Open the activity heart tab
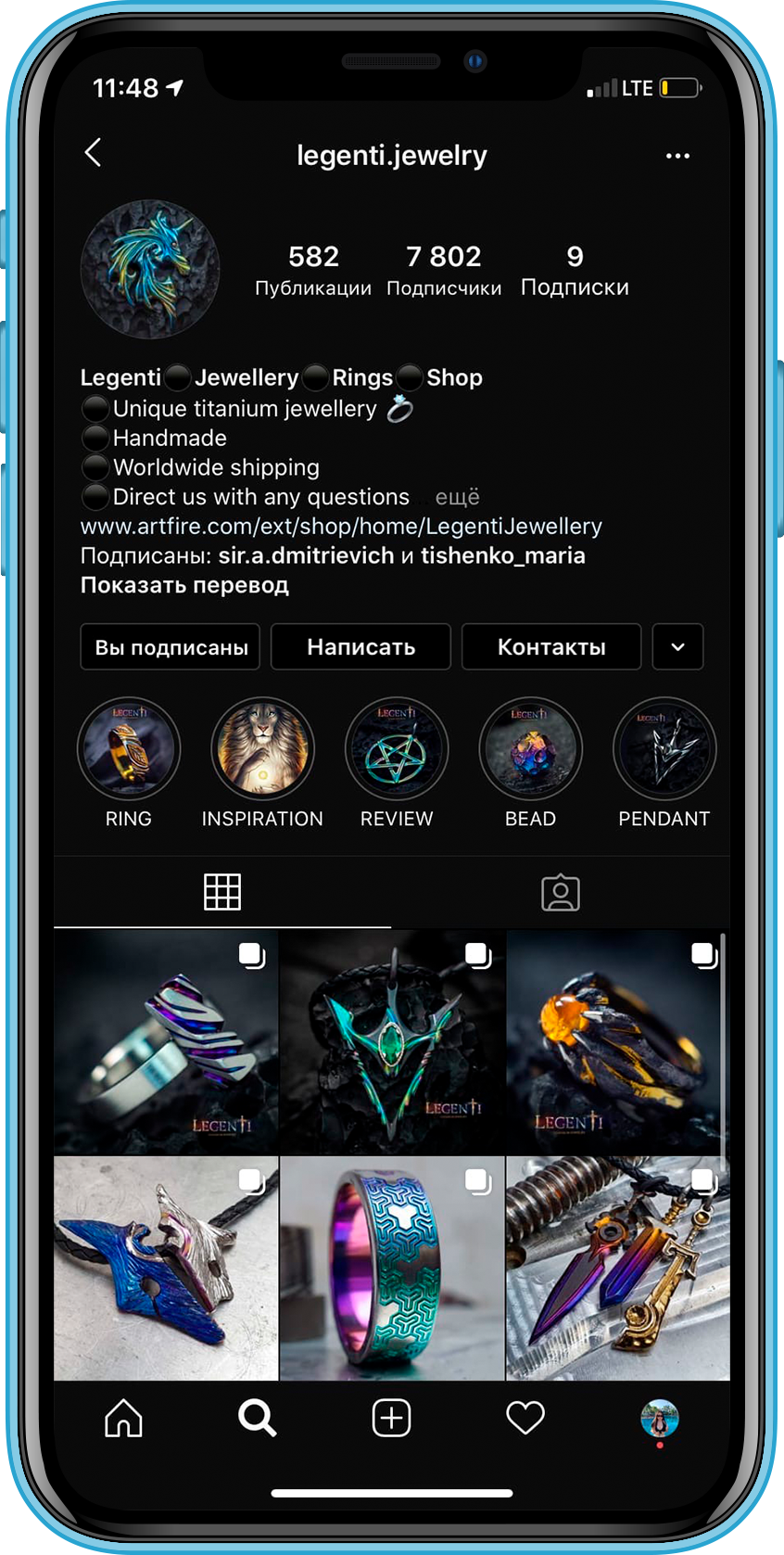This screenshot has height=1555, width=784. tap(525, 1418)
